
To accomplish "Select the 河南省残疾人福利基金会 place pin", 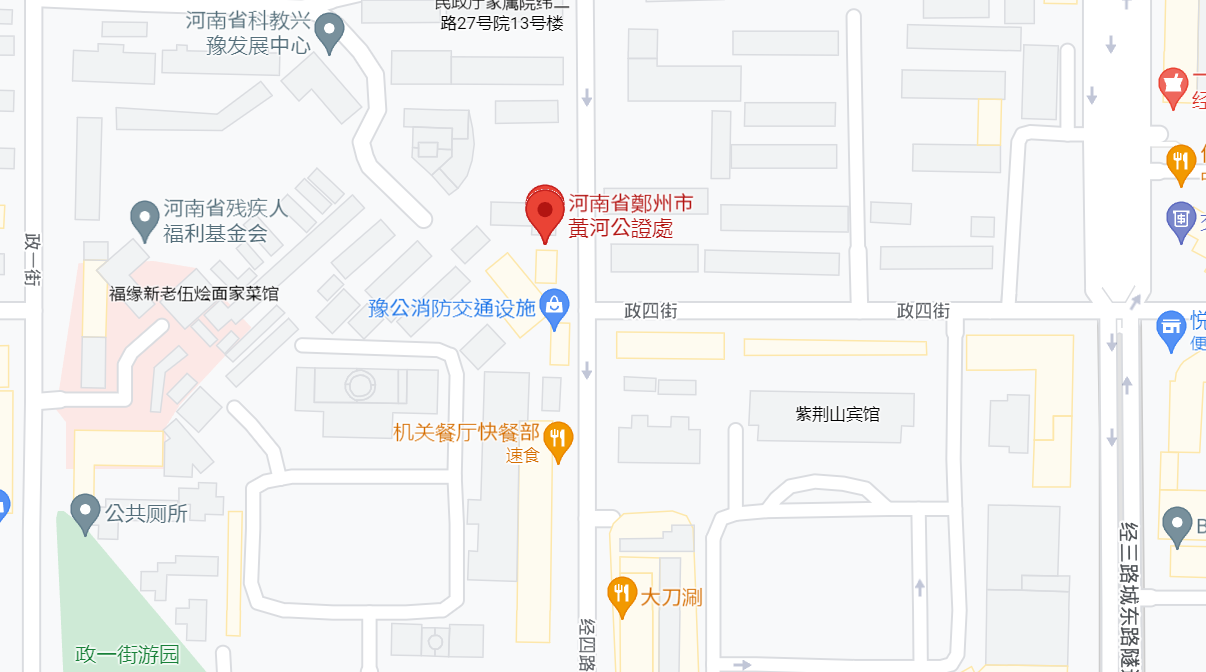I will pyautogui.click(x=145, y=219).
